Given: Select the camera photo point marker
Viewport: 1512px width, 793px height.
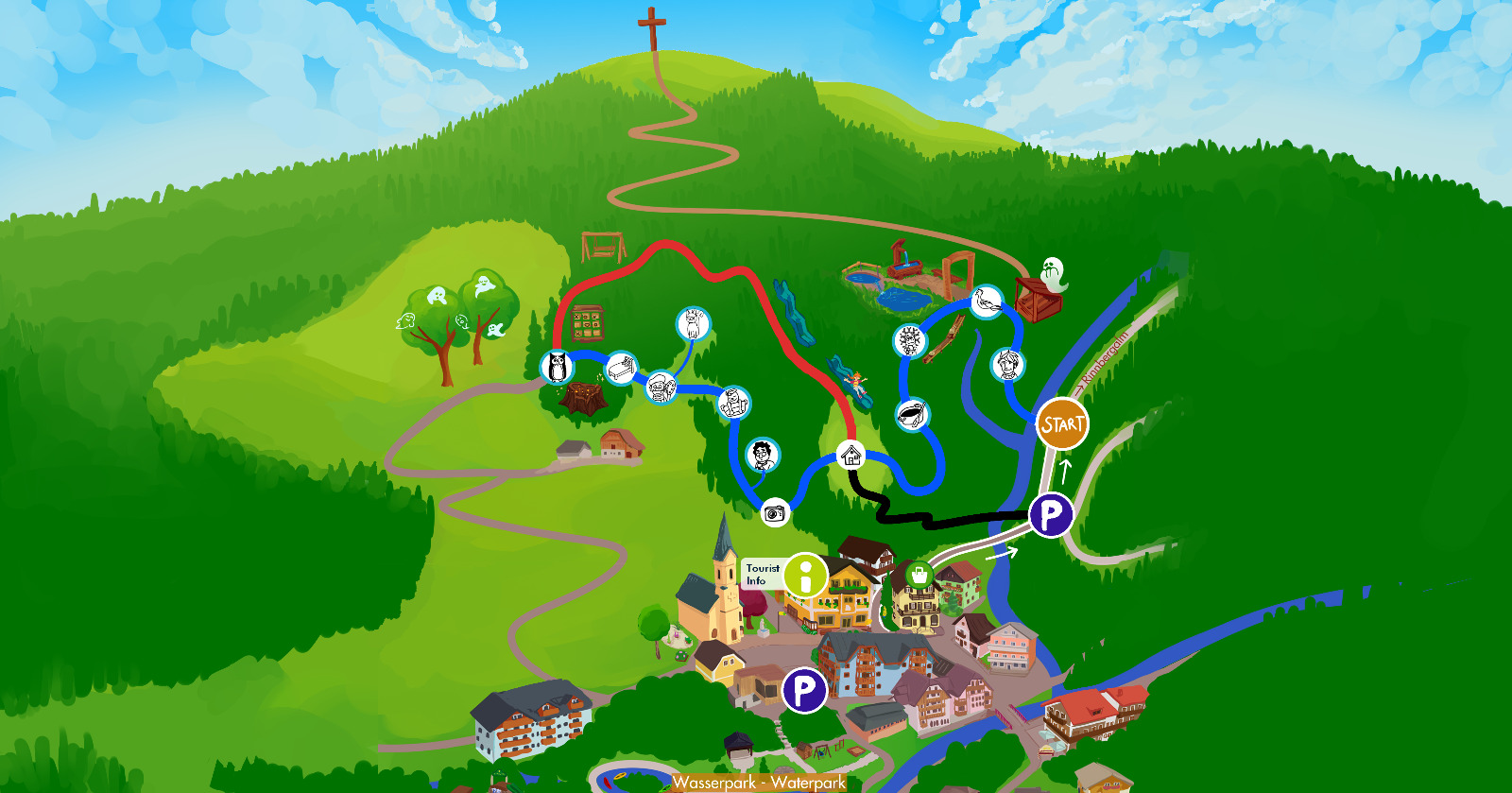Looking at the screenshot, I should click(775, 512).
